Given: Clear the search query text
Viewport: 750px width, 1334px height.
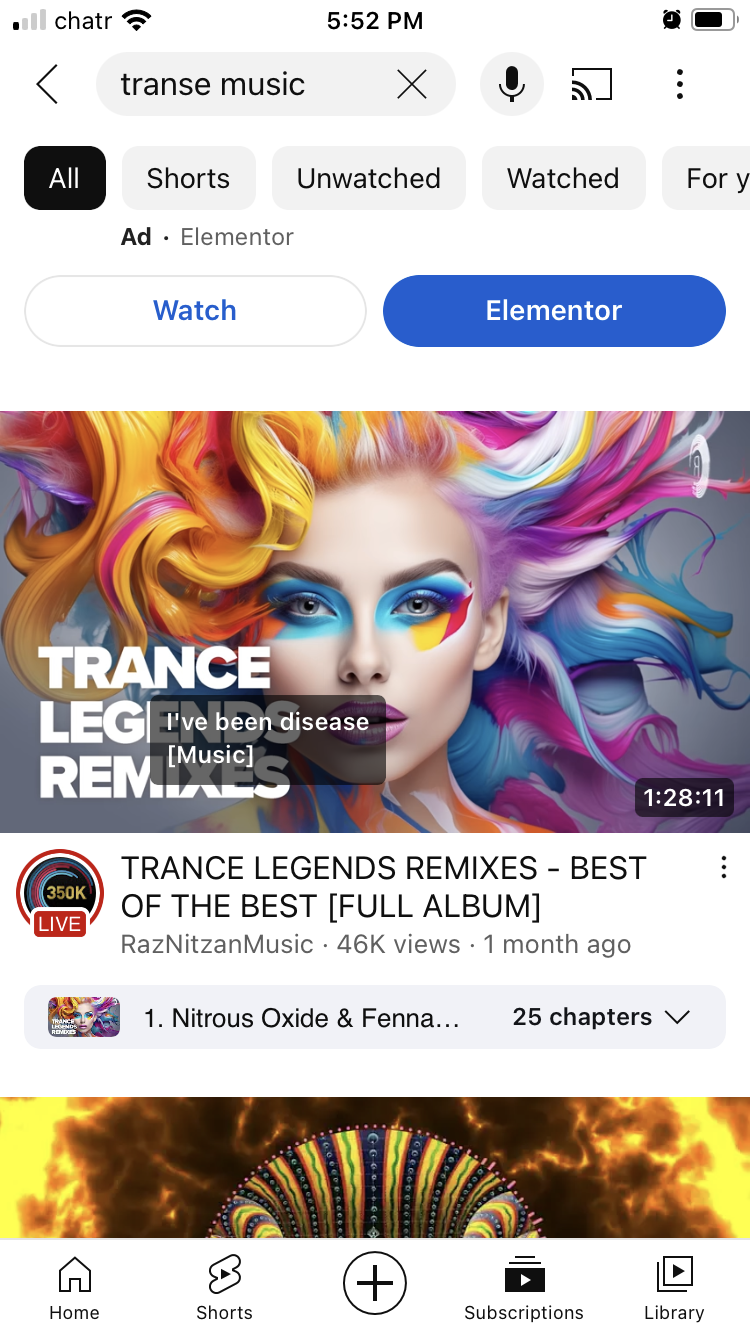Looking at the screenshot, I should coord(412,84).
